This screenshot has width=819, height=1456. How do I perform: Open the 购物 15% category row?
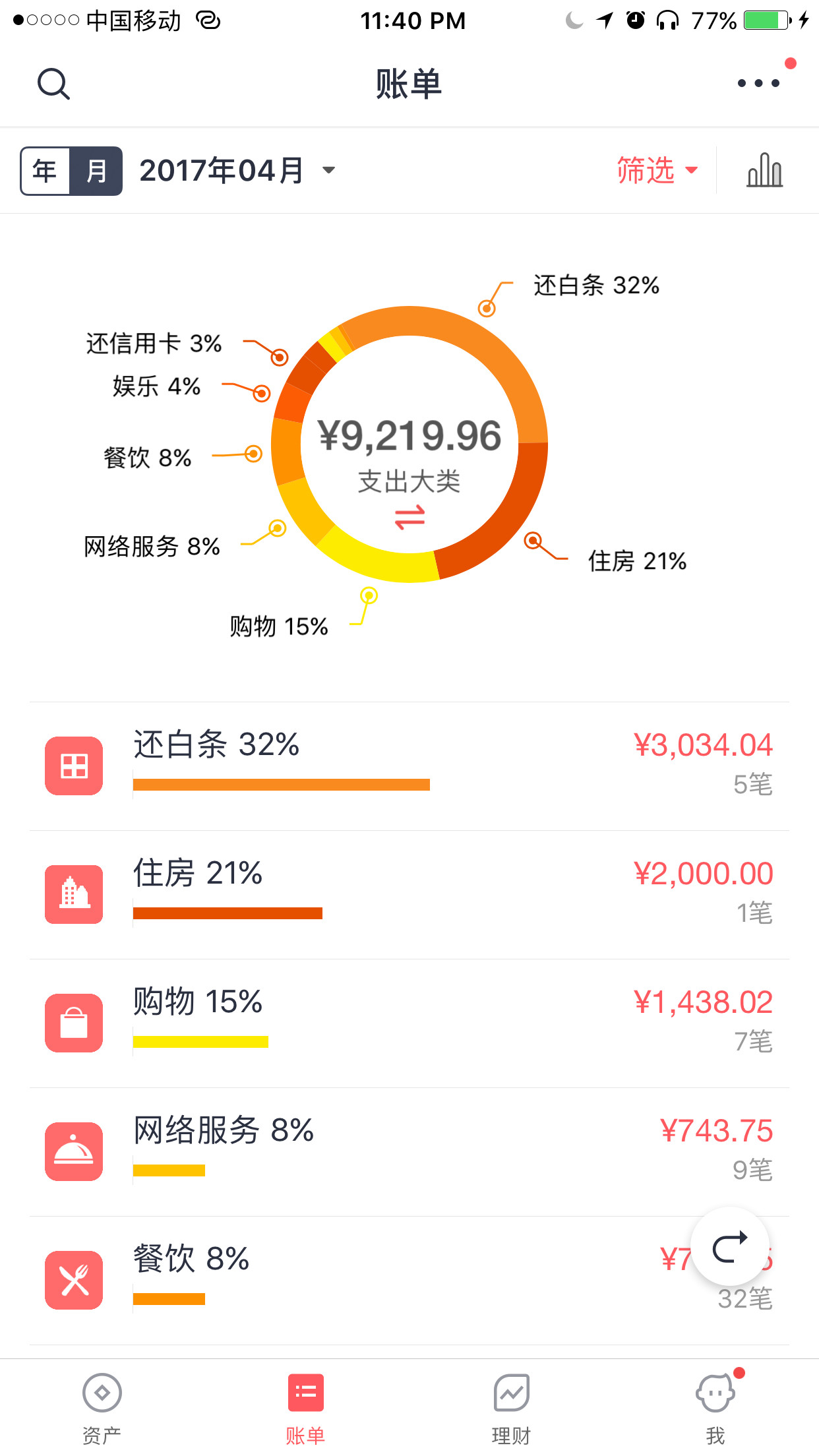tap(409, 1022)
